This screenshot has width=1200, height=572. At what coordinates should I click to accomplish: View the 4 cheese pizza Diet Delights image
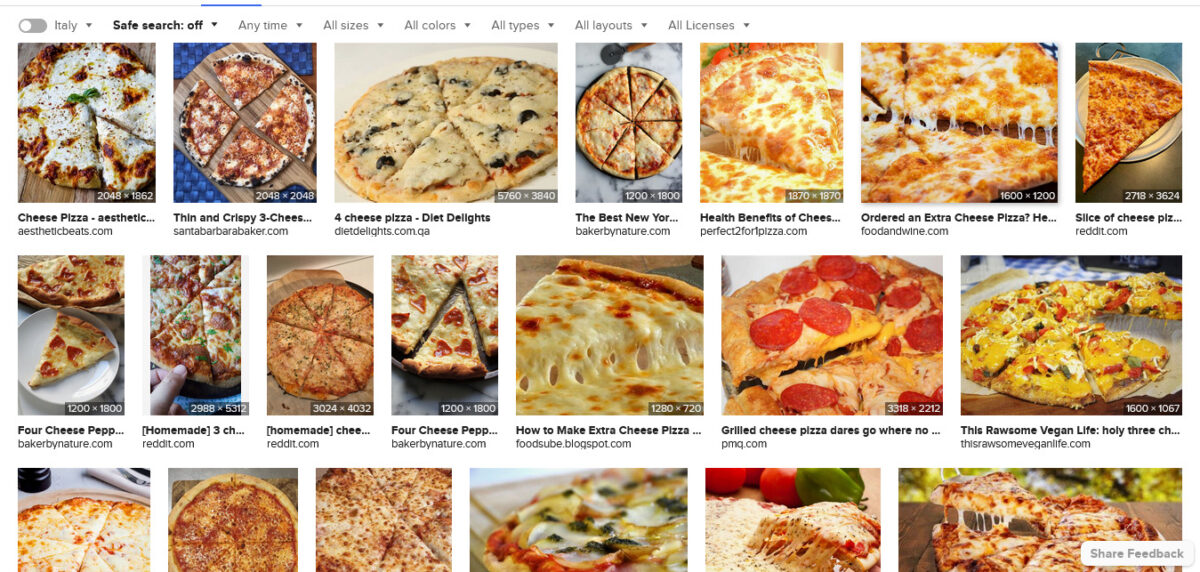coord(446,122)
